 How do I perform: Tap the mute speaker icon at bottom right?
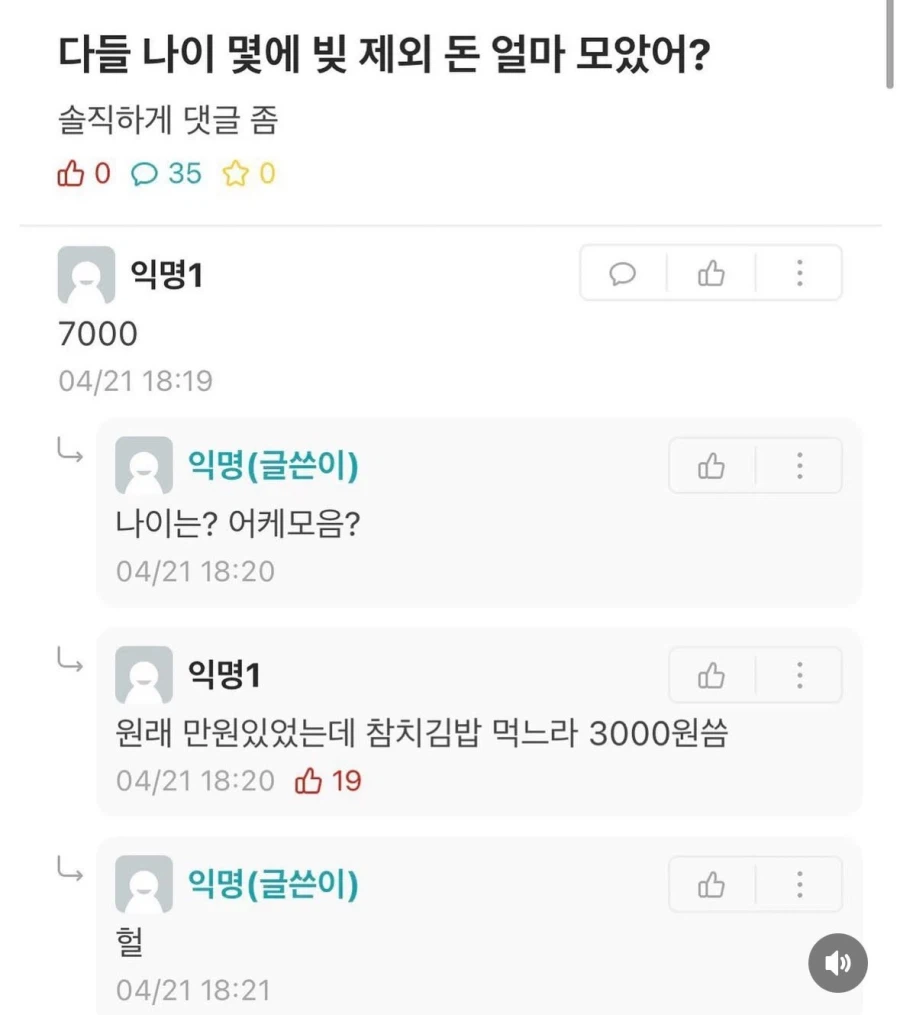[838, 963]
